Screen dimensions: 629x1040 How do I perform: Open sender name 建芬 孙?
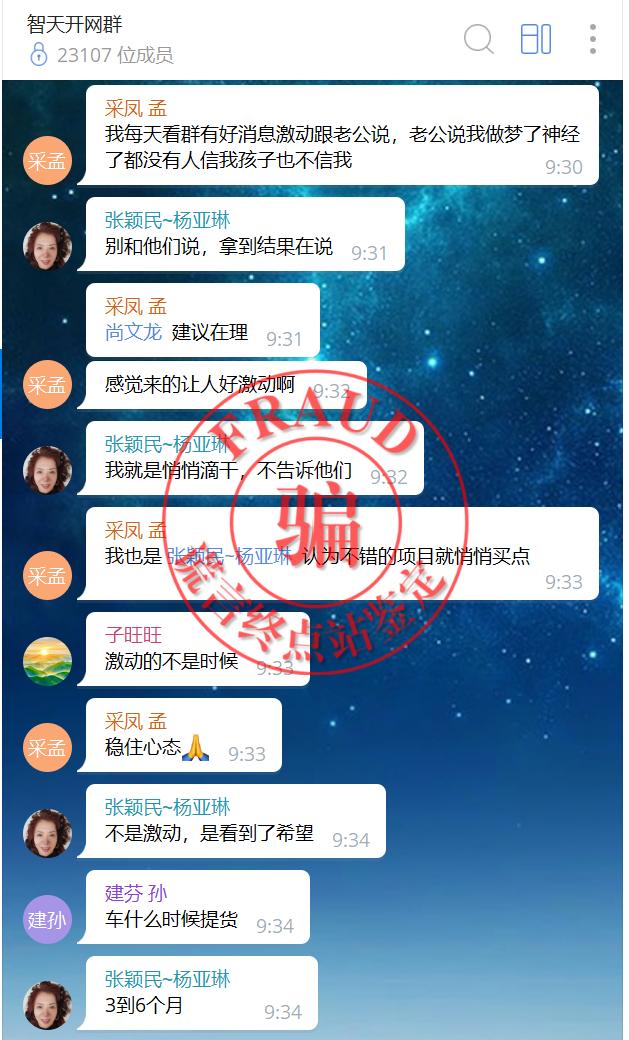[x=136, y=893]
